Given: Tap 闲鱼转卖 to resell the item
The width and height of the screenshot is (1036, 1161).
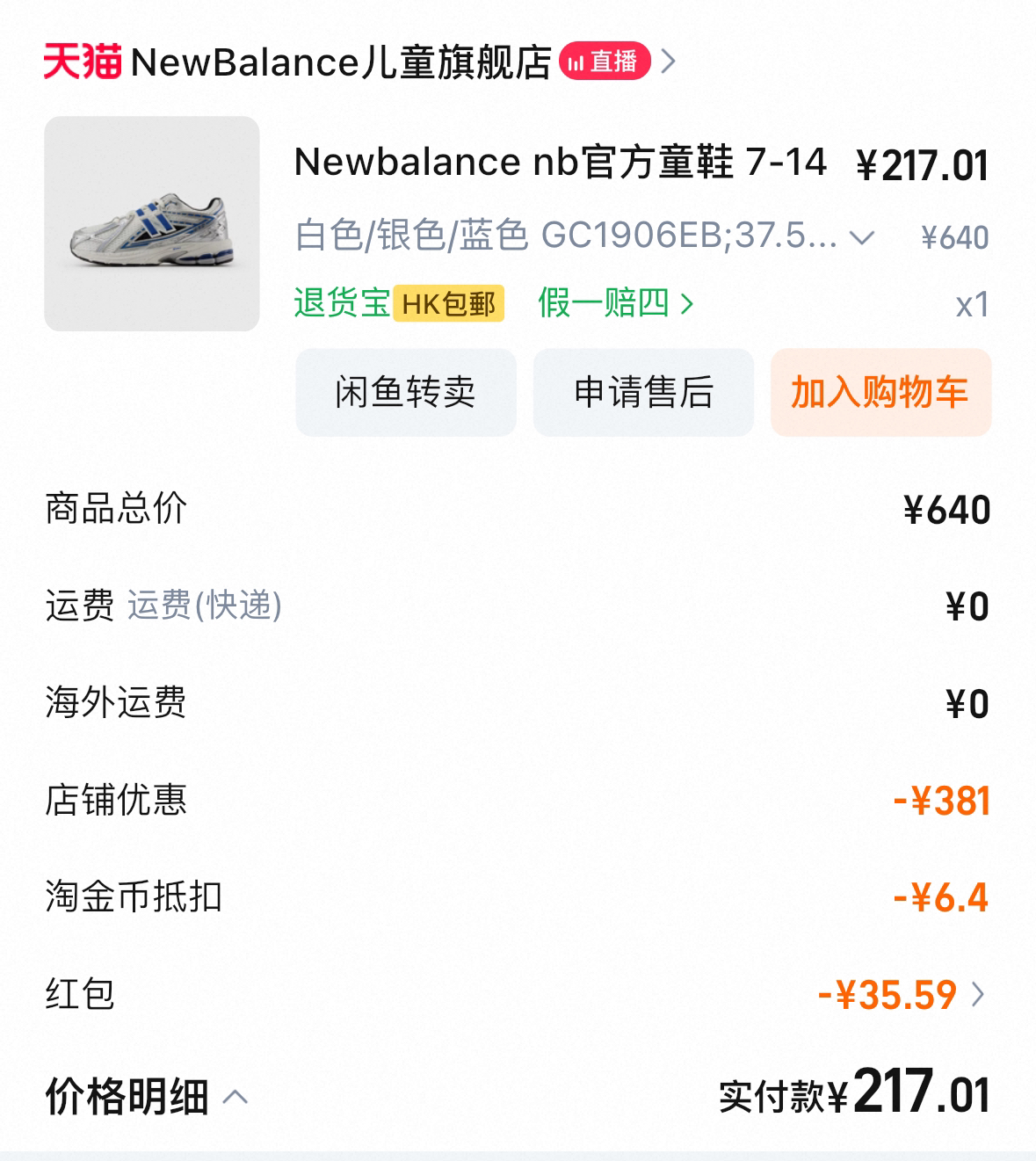Looking at the screenshot, I should (x=406, y=392).
